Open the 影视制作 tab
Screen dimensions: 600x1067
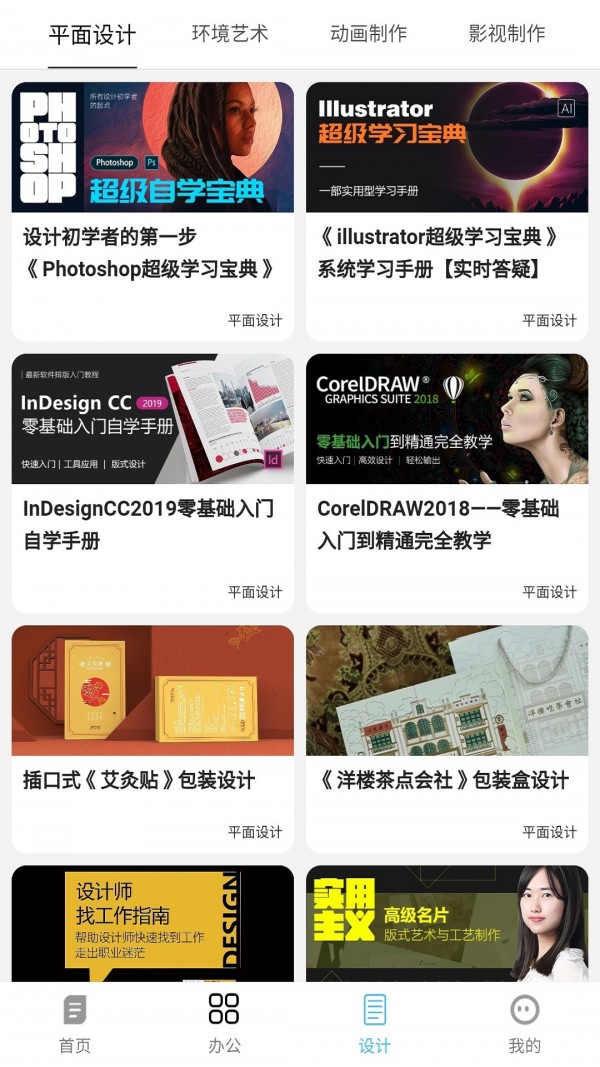[x=507, y=34]
